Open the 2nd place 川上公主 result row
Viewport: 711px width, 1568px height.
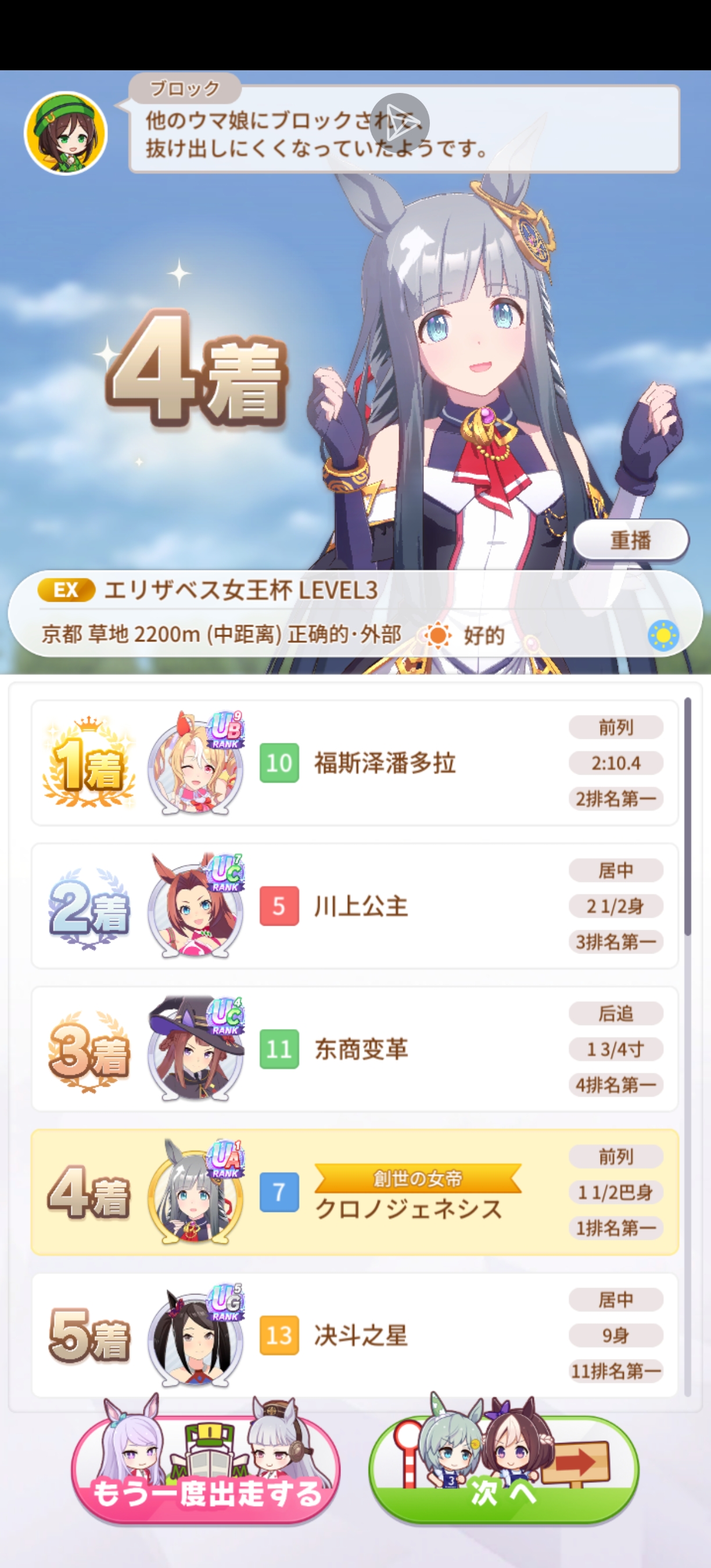[354, 906]
